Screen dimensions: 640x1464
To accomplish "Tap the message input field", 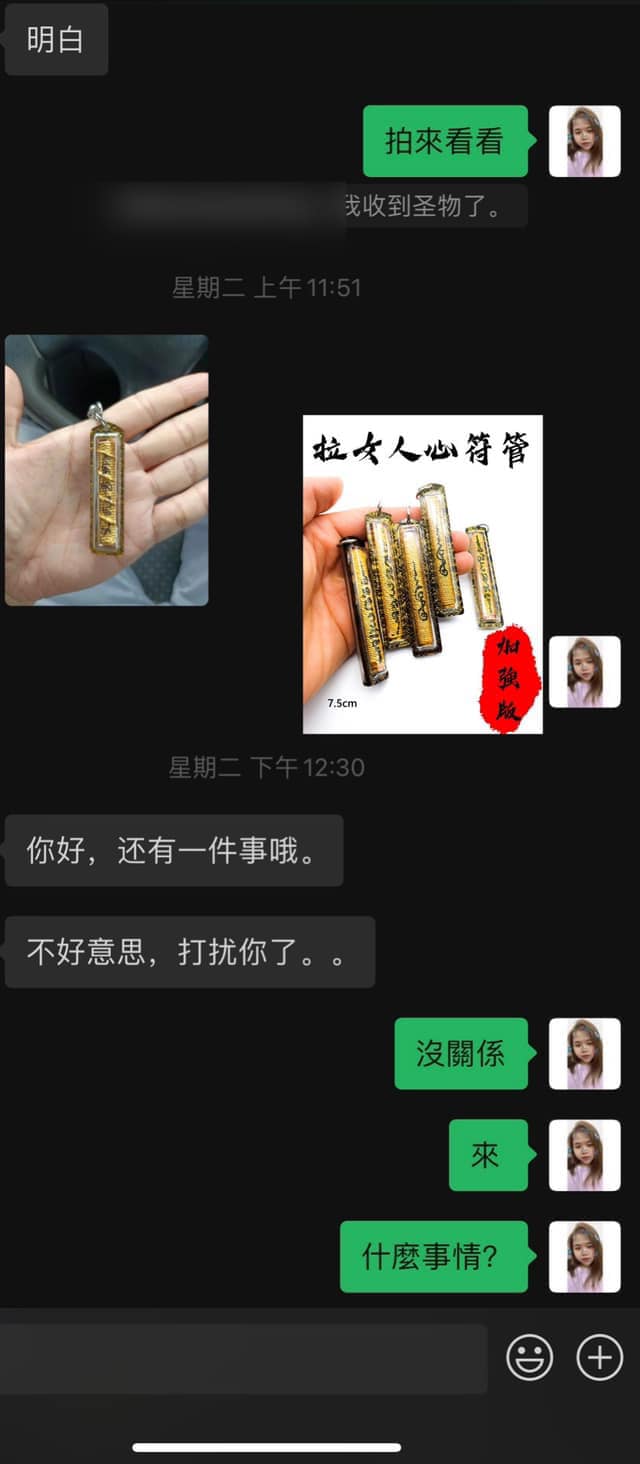I will pos(243,1358).
